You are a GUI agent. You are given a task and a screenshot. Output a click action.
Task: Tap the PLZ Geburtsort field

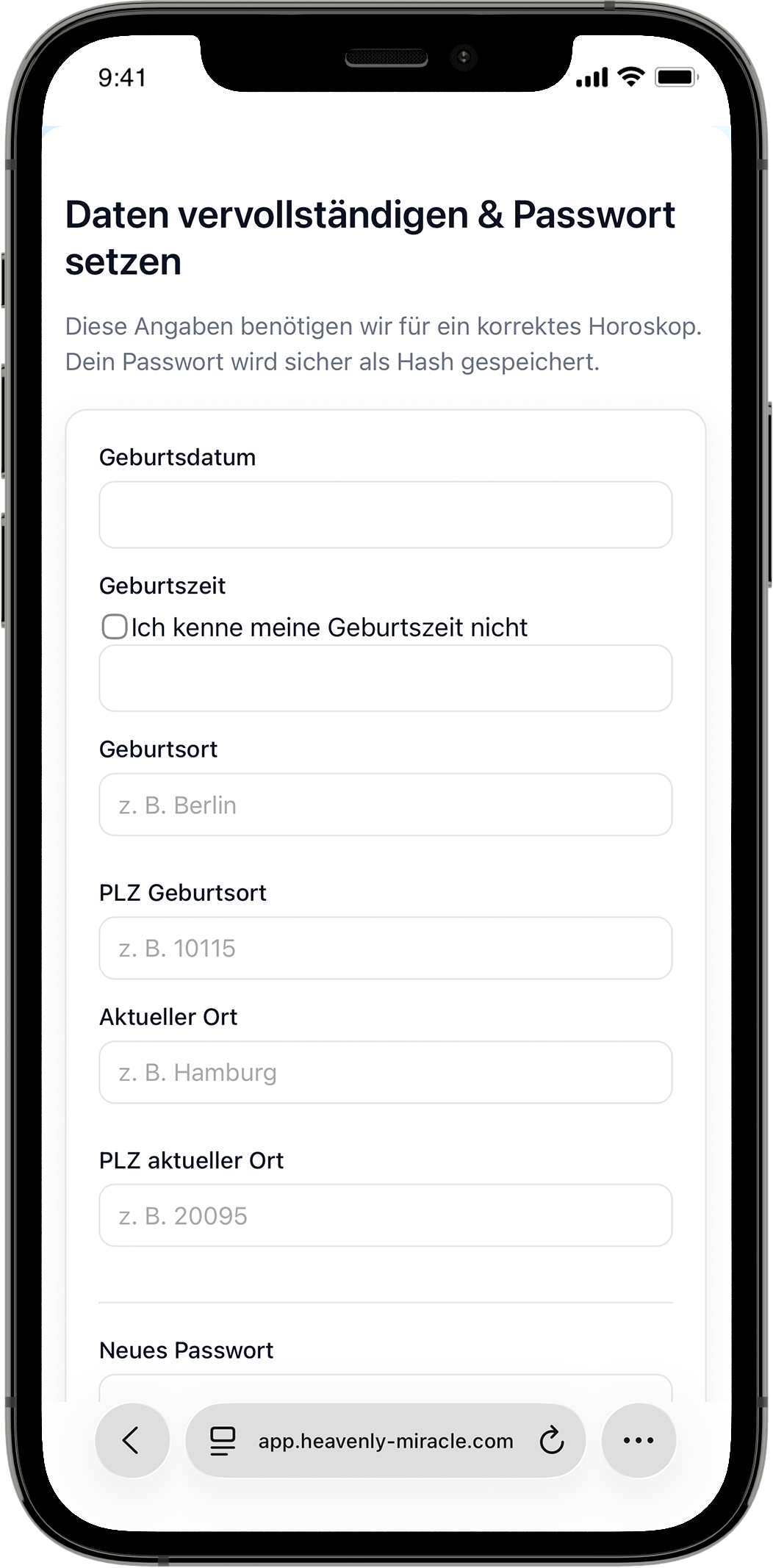pyautogui.click(x=385, y=948)
